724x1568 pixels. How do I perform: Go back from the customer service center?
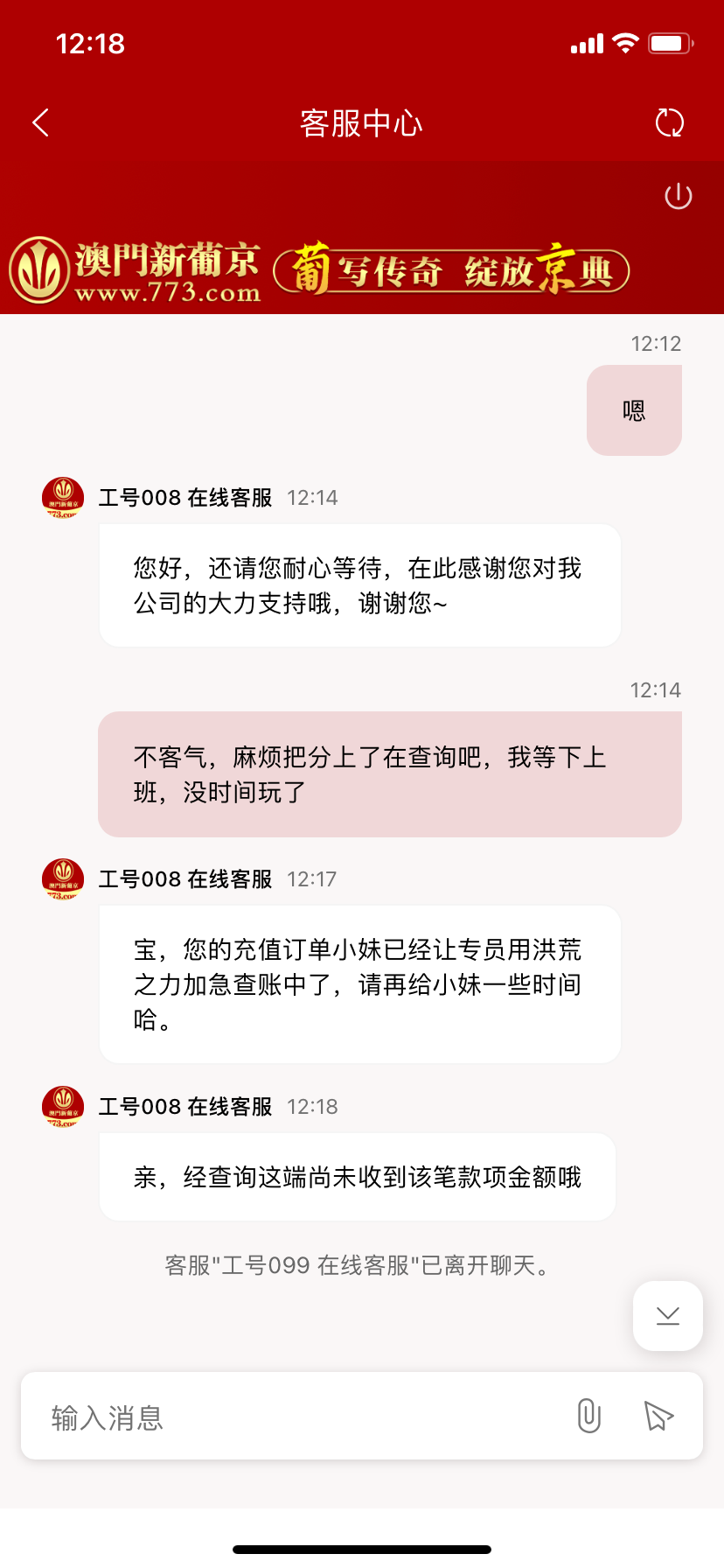point(40,123)
